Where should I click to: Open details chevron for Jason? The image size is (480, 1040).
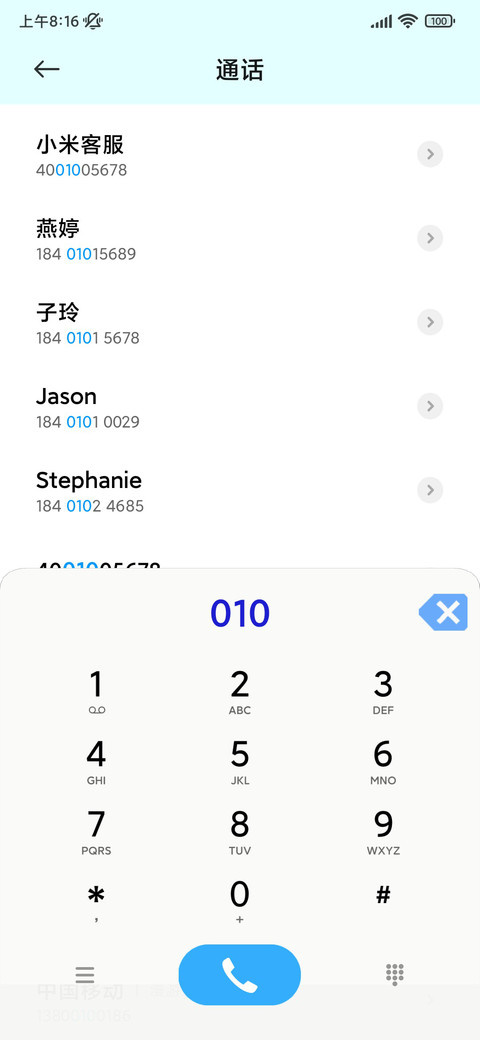430,406
